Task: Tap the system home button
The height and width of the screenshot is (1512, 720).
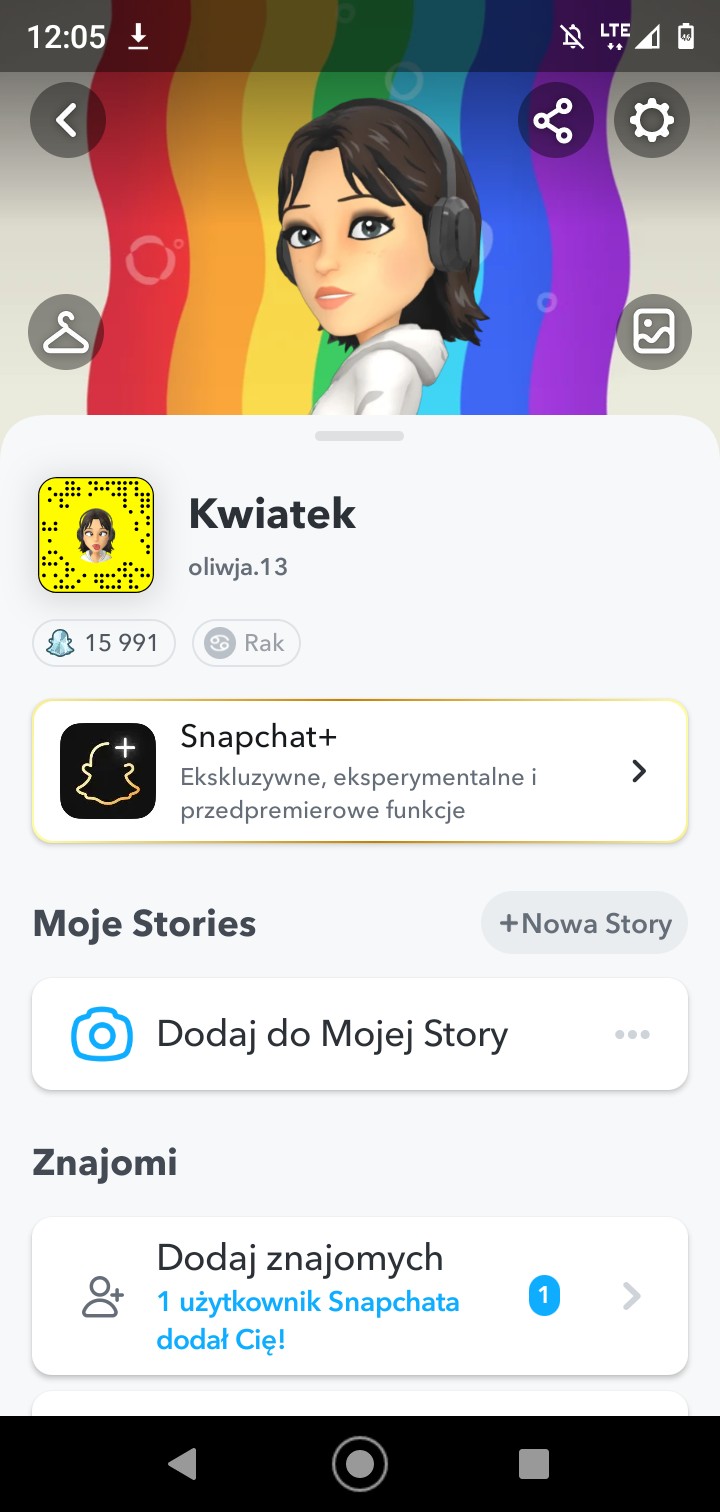Action: point(360,1464)
